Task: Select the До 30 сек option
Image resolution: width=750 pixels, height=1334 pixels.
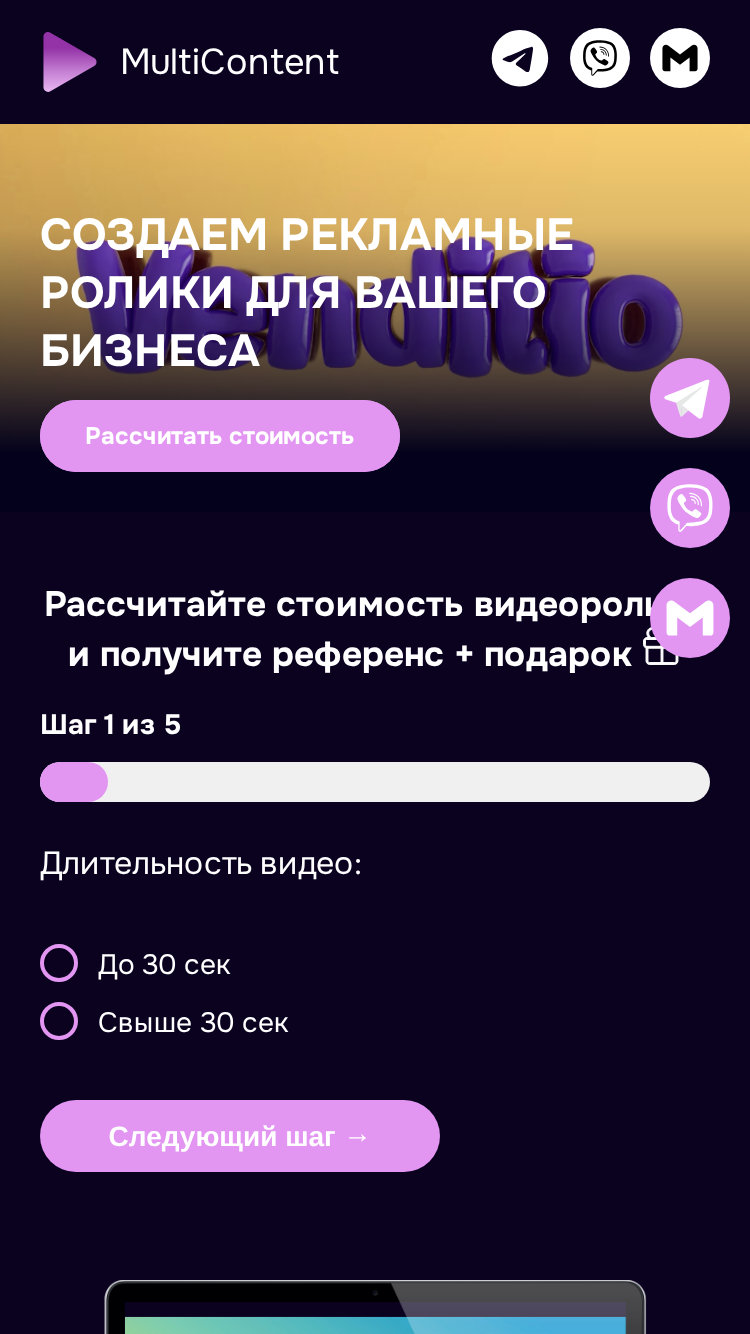Action: 136,964
